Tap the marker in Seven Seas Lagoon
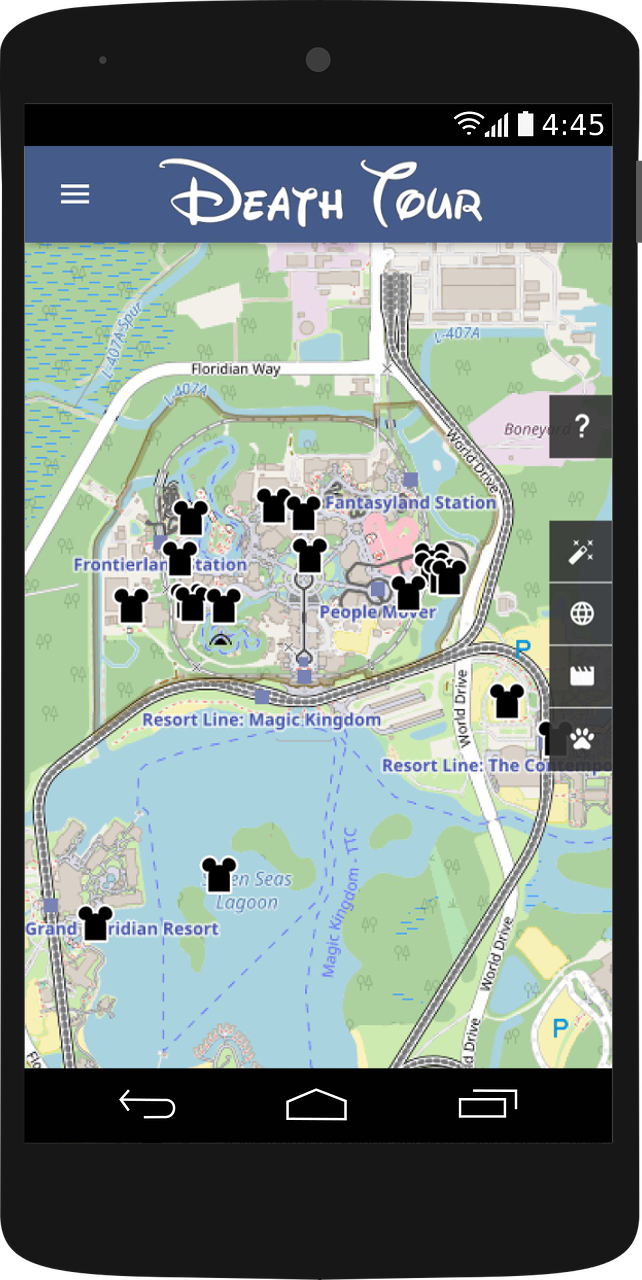This screenshot has height=1280, width=642. tap(219, 875)
